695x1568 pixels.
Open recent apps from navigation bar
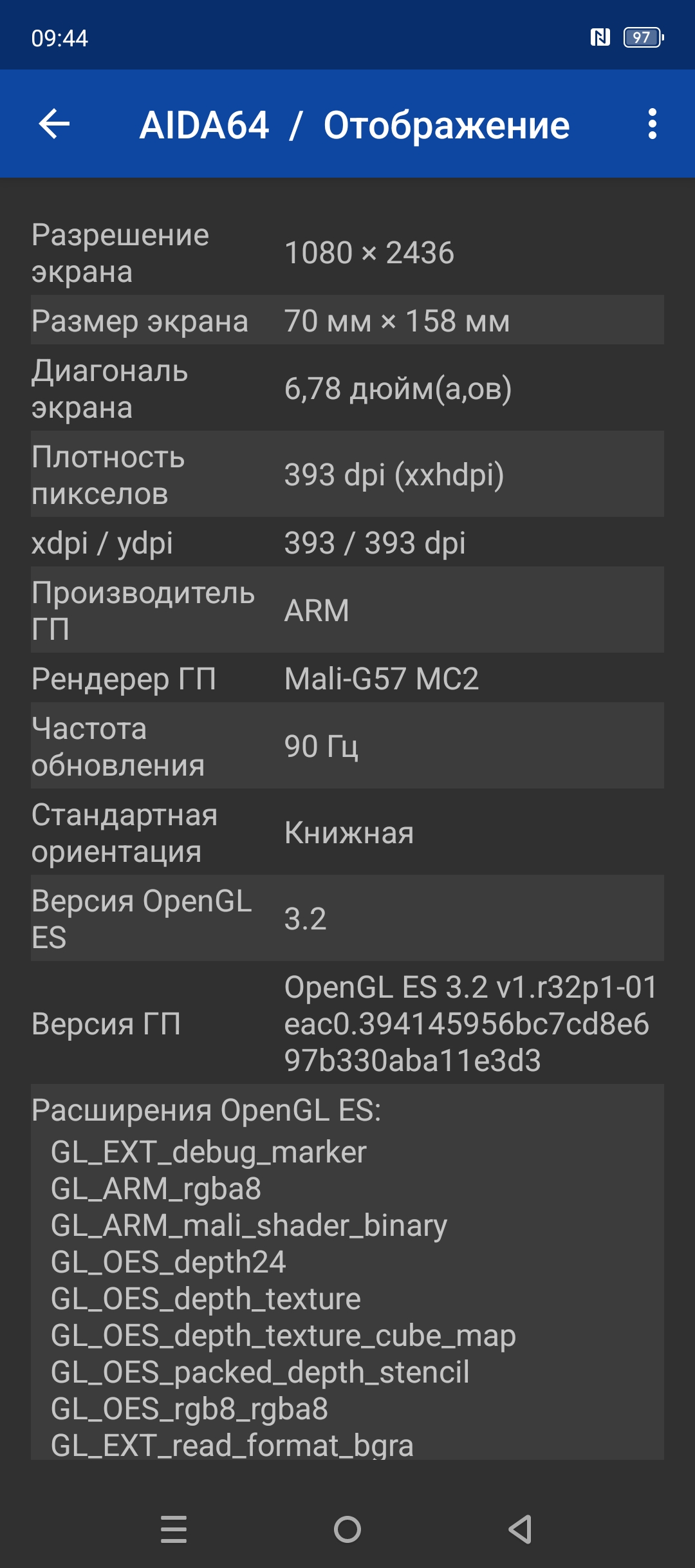pos(174,1529)
